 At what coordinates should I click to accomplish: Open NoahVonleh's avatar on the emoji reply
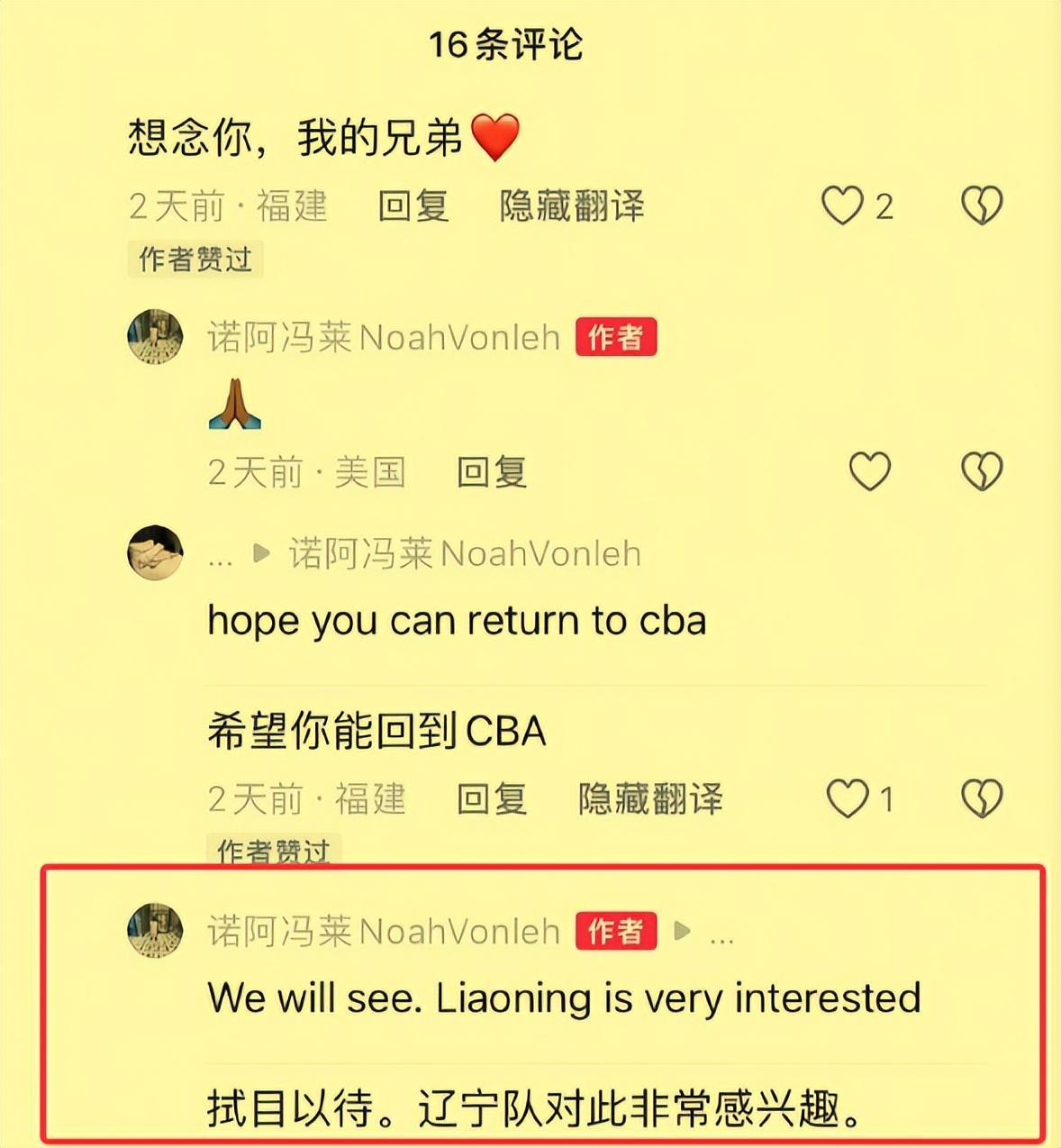pyautogui.click(x=155, y=337)
